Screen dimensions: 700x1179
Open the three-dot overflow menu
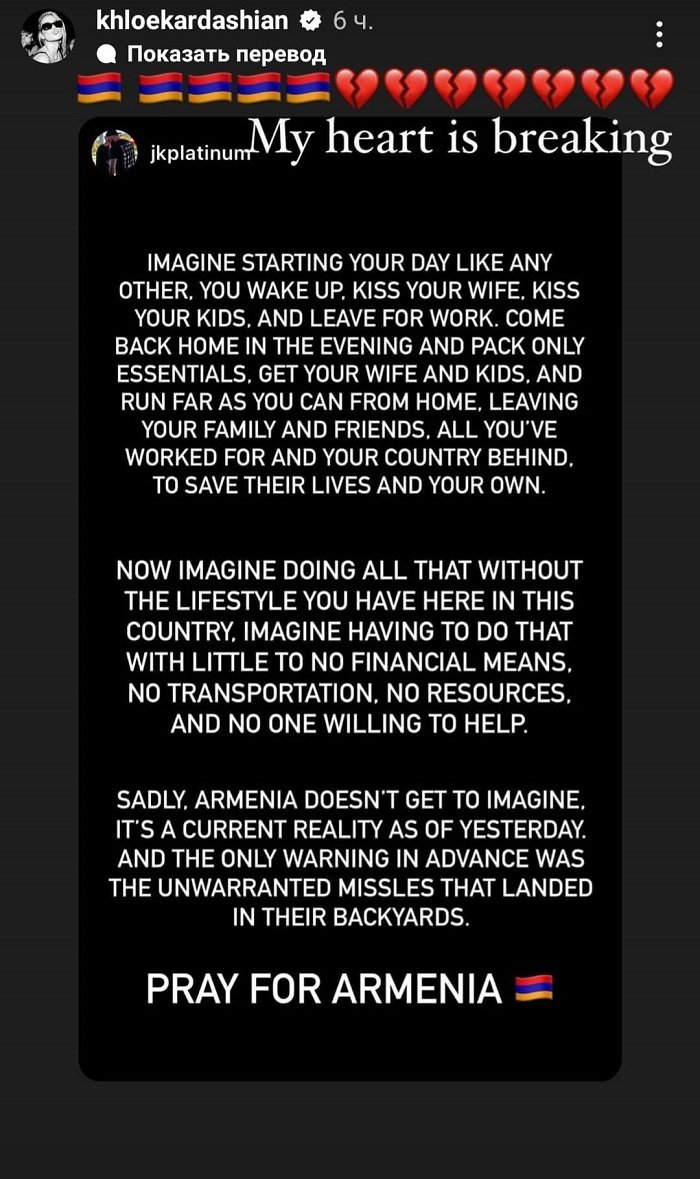pyautogui.click(x=660, y=35)
